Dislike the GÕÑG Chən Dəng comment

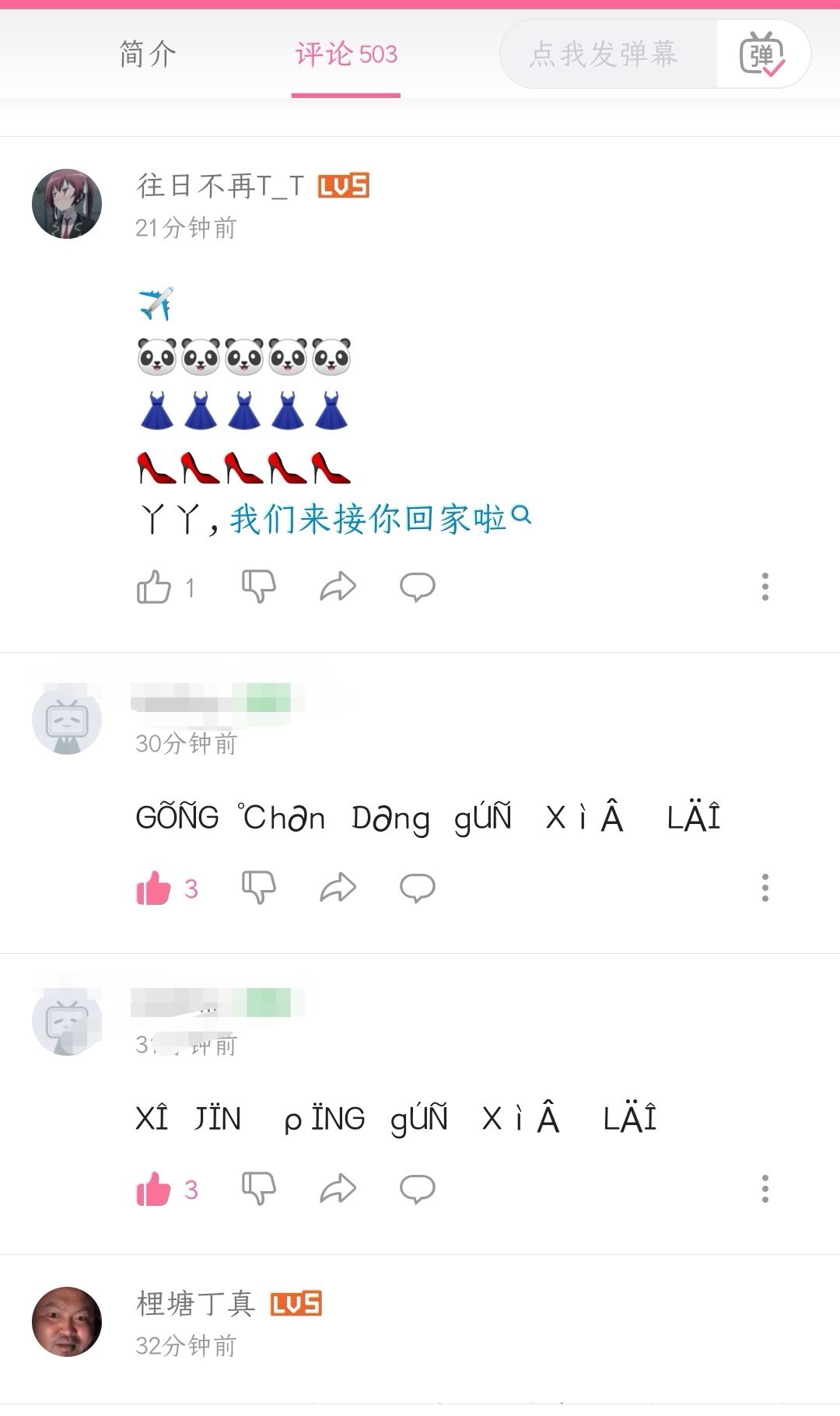point(259,888)
